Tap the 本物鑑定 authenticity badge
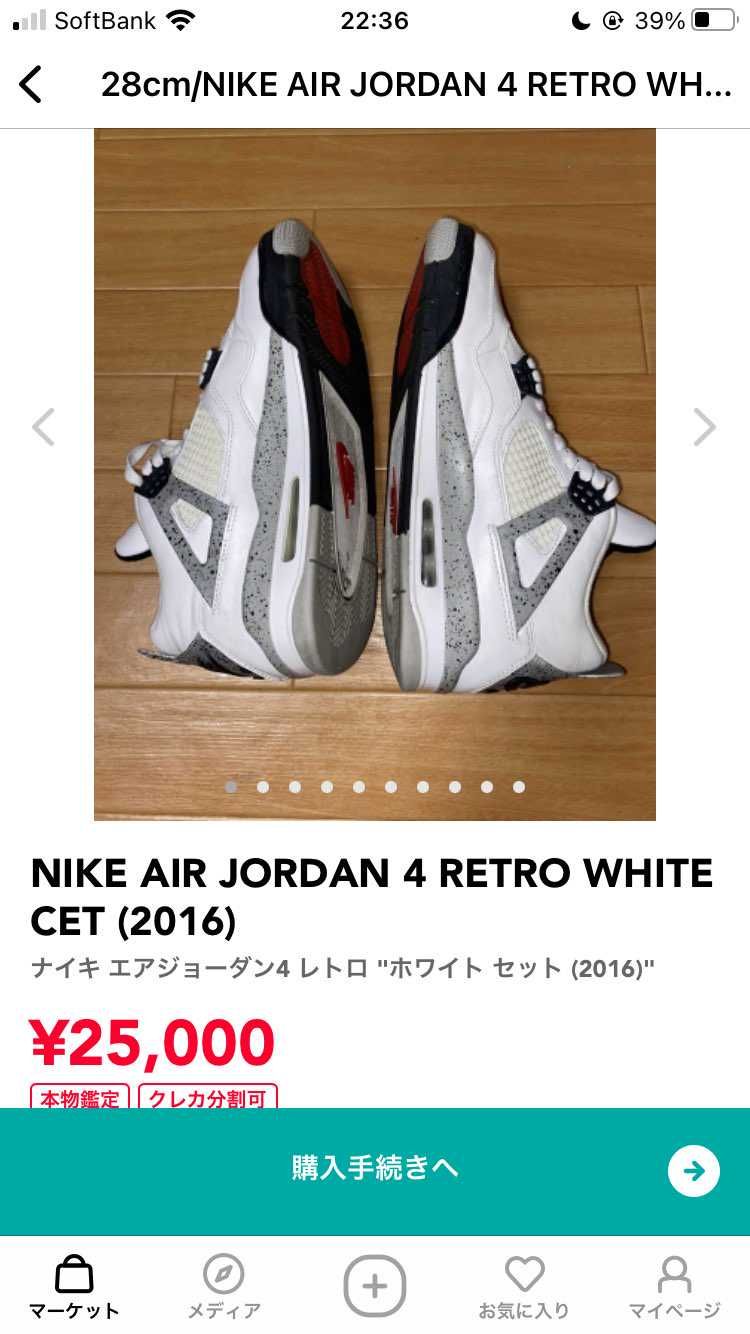 80,1097
